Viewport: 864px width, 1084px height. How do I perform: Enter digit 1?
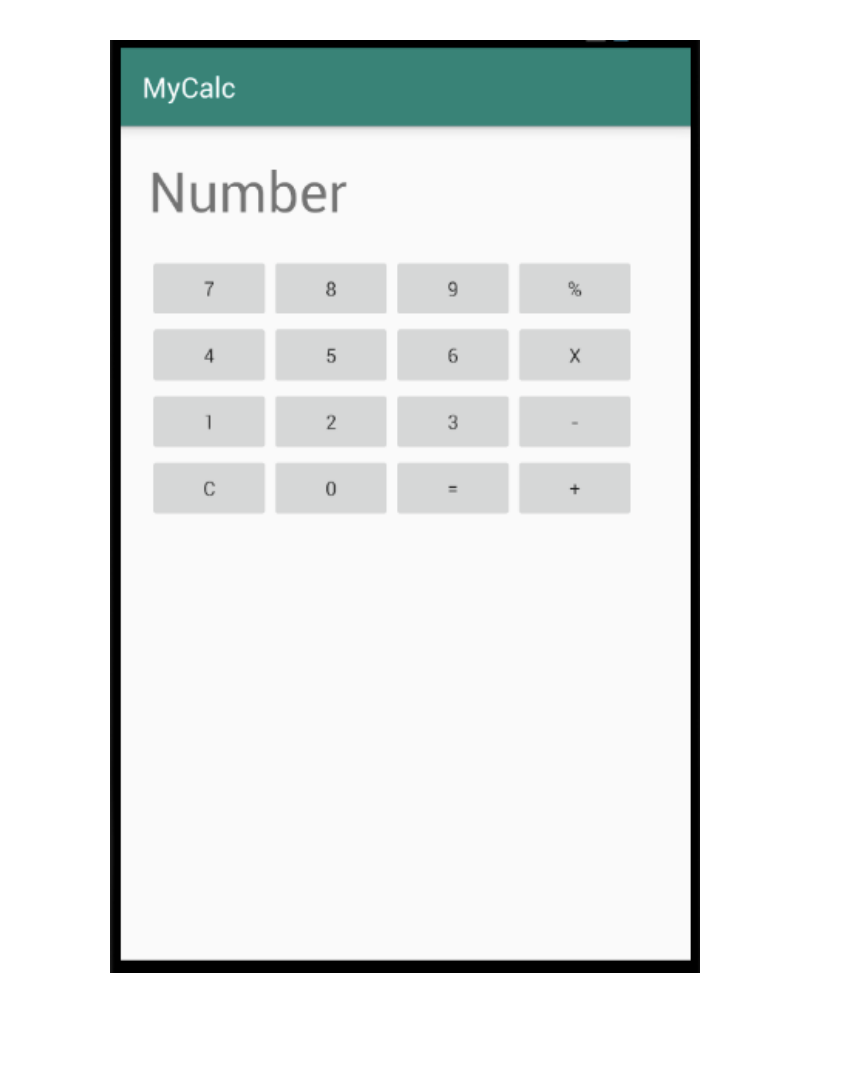[209, 422]
